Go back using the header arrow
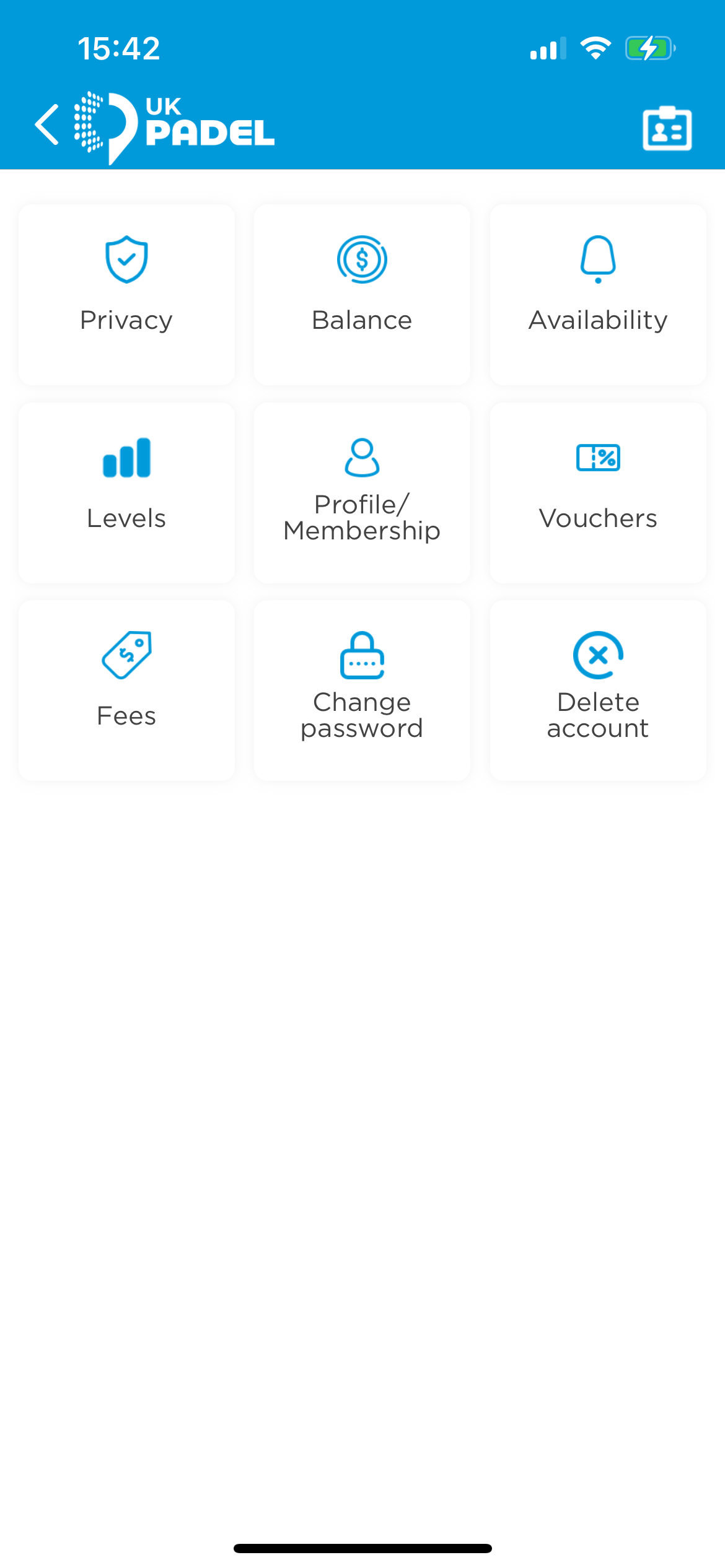The height and width of the screenshot is (1568, 725). point(47,125)
